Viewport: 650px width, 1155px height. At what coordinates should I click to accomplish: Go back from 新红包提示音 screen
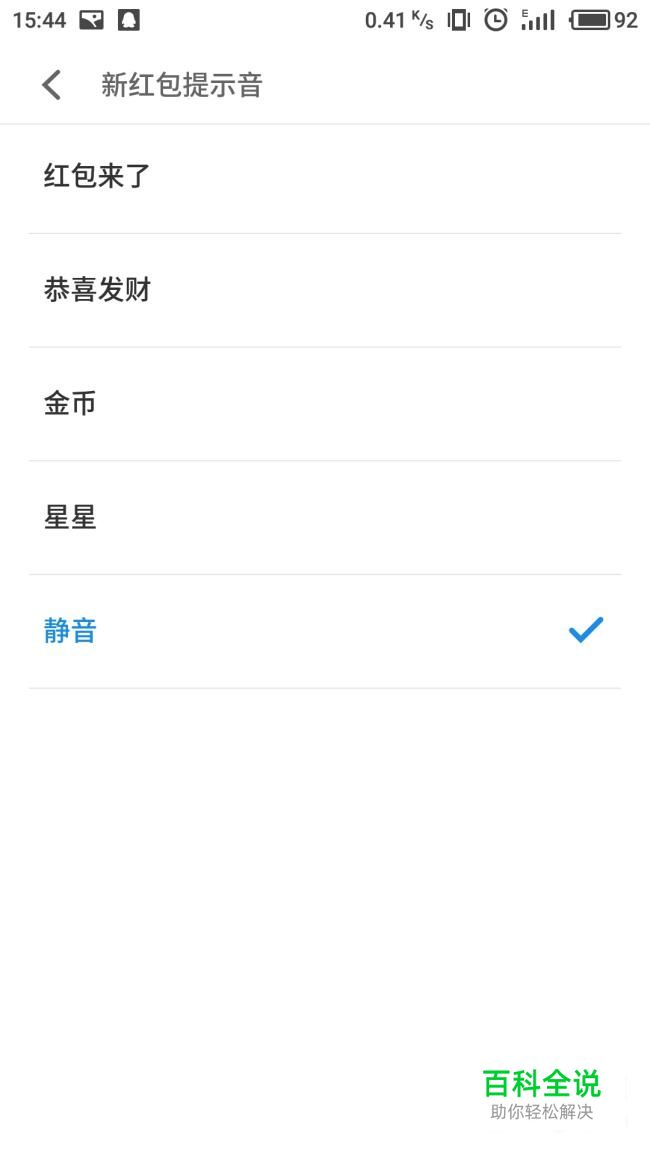(52, 85)
